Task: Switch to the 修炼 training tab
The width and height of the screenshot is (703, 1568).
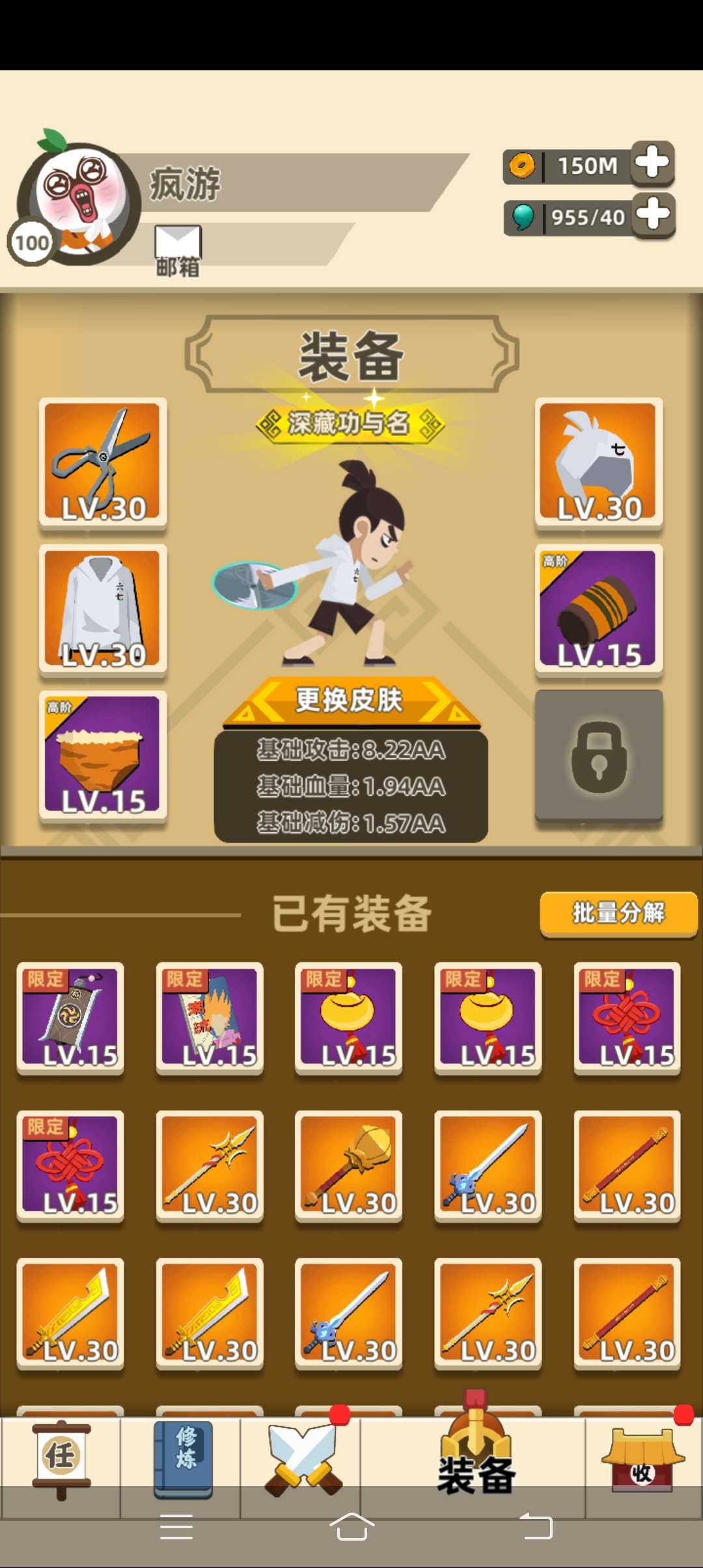Action: 183,1459
